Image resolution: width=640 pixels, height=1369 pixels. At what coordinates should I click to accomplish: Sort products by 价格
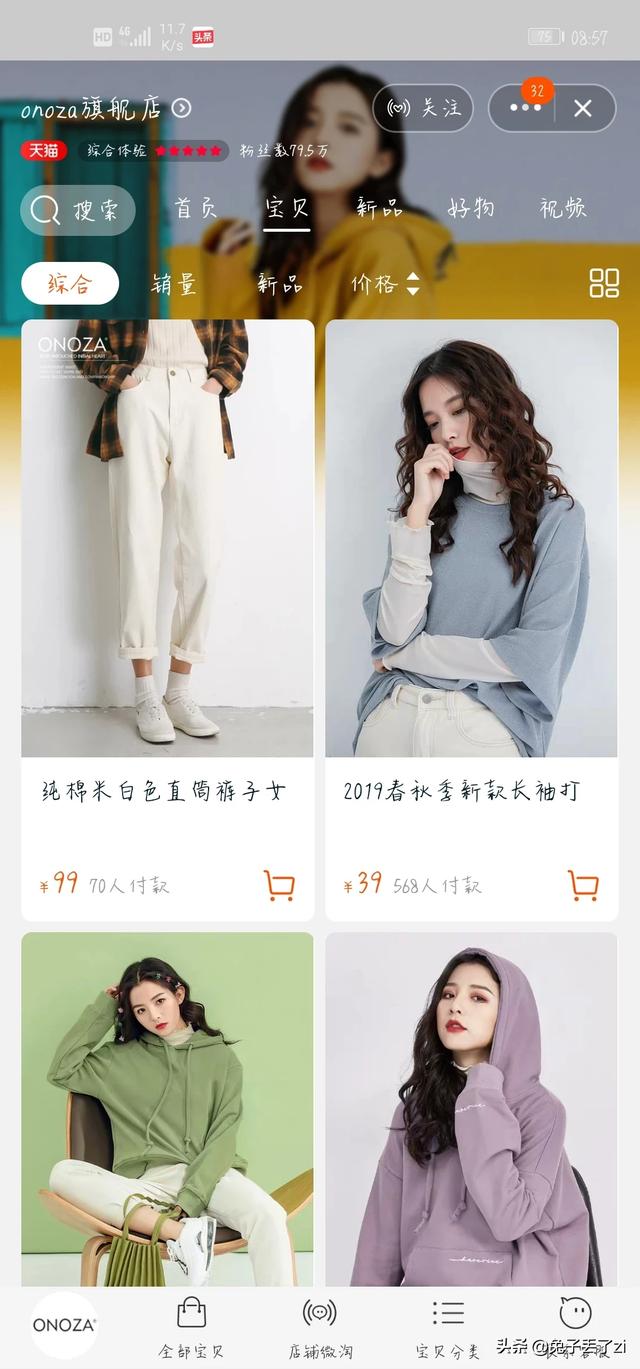[384, 284]
